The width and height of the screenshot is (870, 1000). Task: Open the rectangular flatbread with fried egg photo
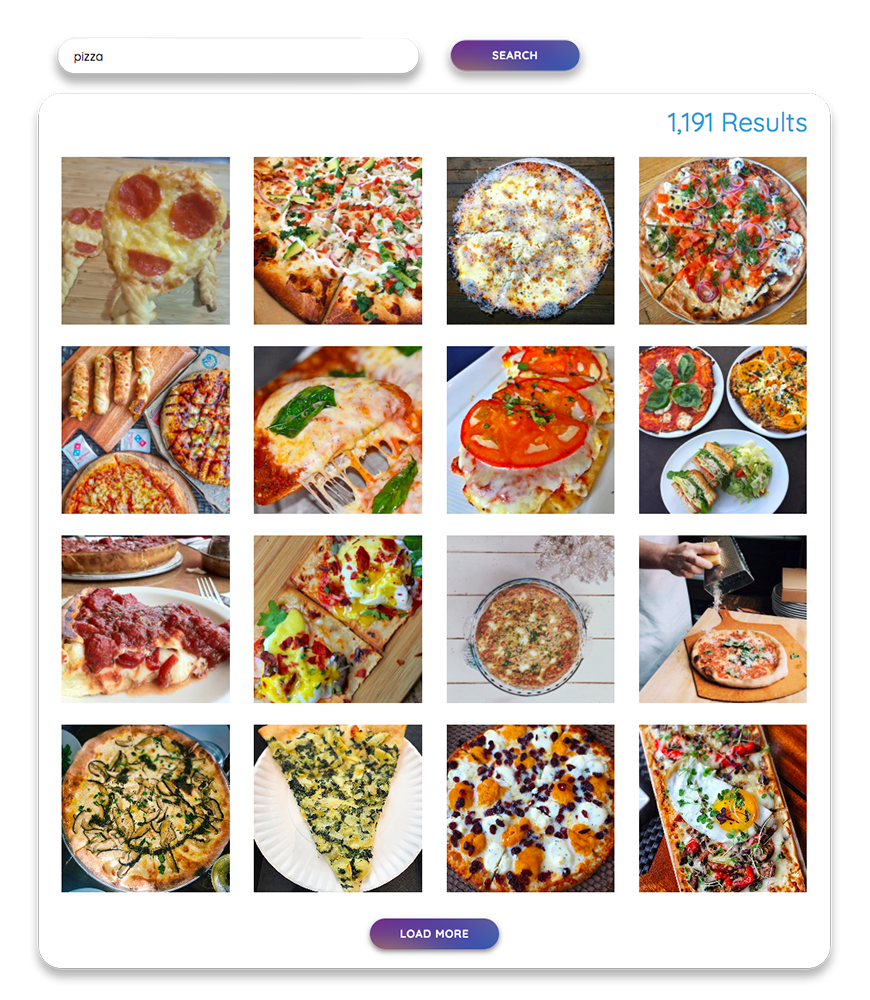723,808
